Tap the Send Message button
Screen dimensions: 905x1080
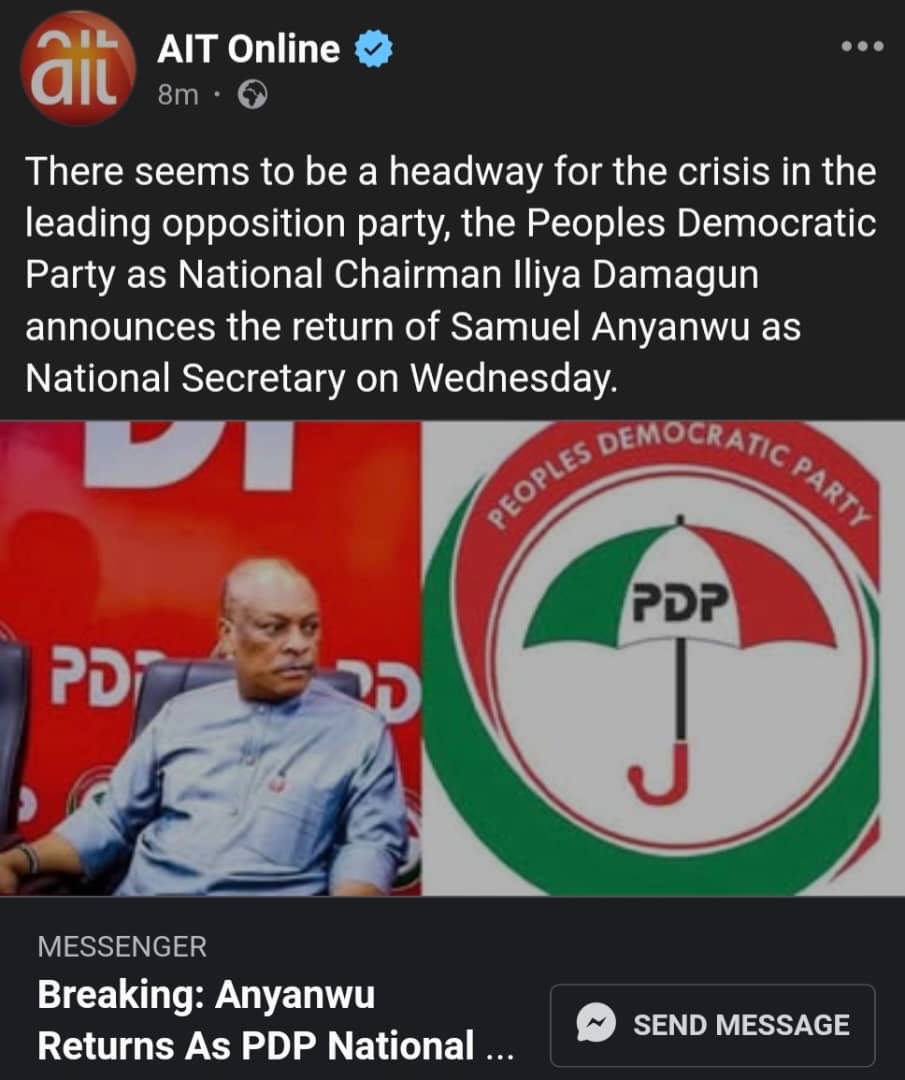pos(713,1025)
